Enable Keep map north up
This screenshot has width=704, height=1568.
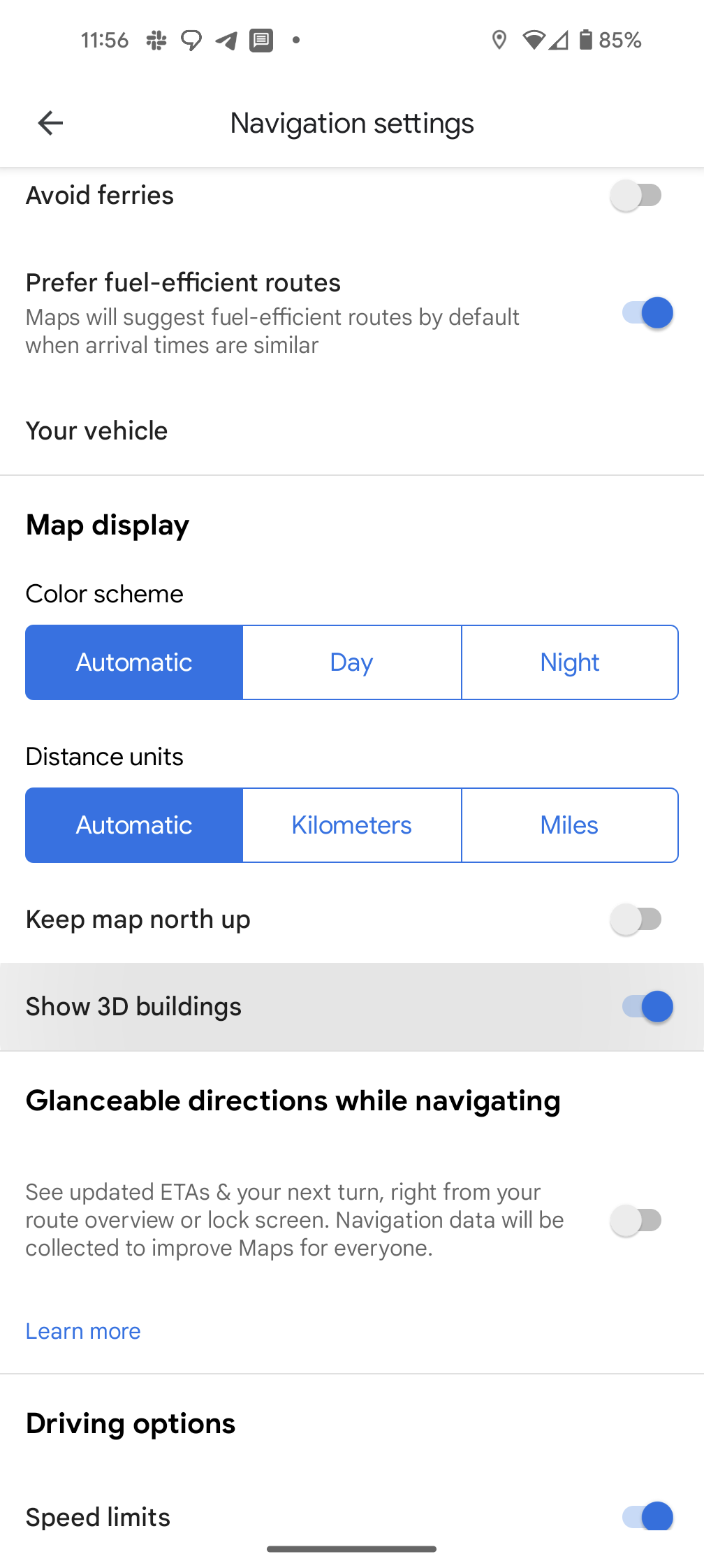pyautogui.click(x=636, y=920)
